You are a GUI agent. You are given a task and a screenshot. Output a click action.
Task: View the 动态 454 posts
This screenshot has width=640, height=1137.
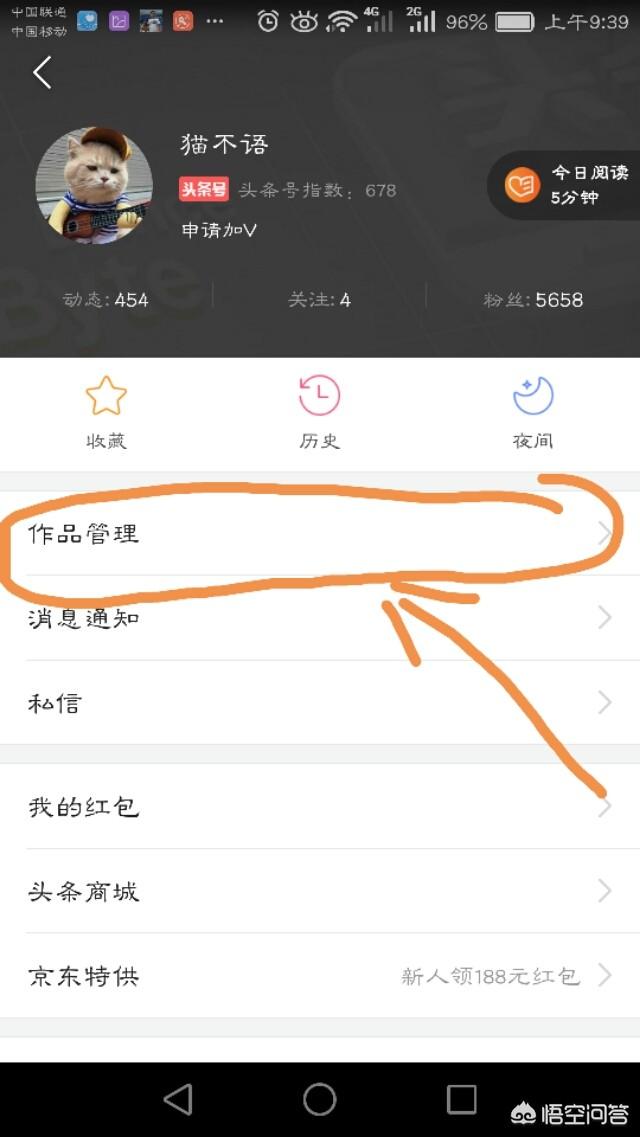pyautogui.click(x=105, y=300)
